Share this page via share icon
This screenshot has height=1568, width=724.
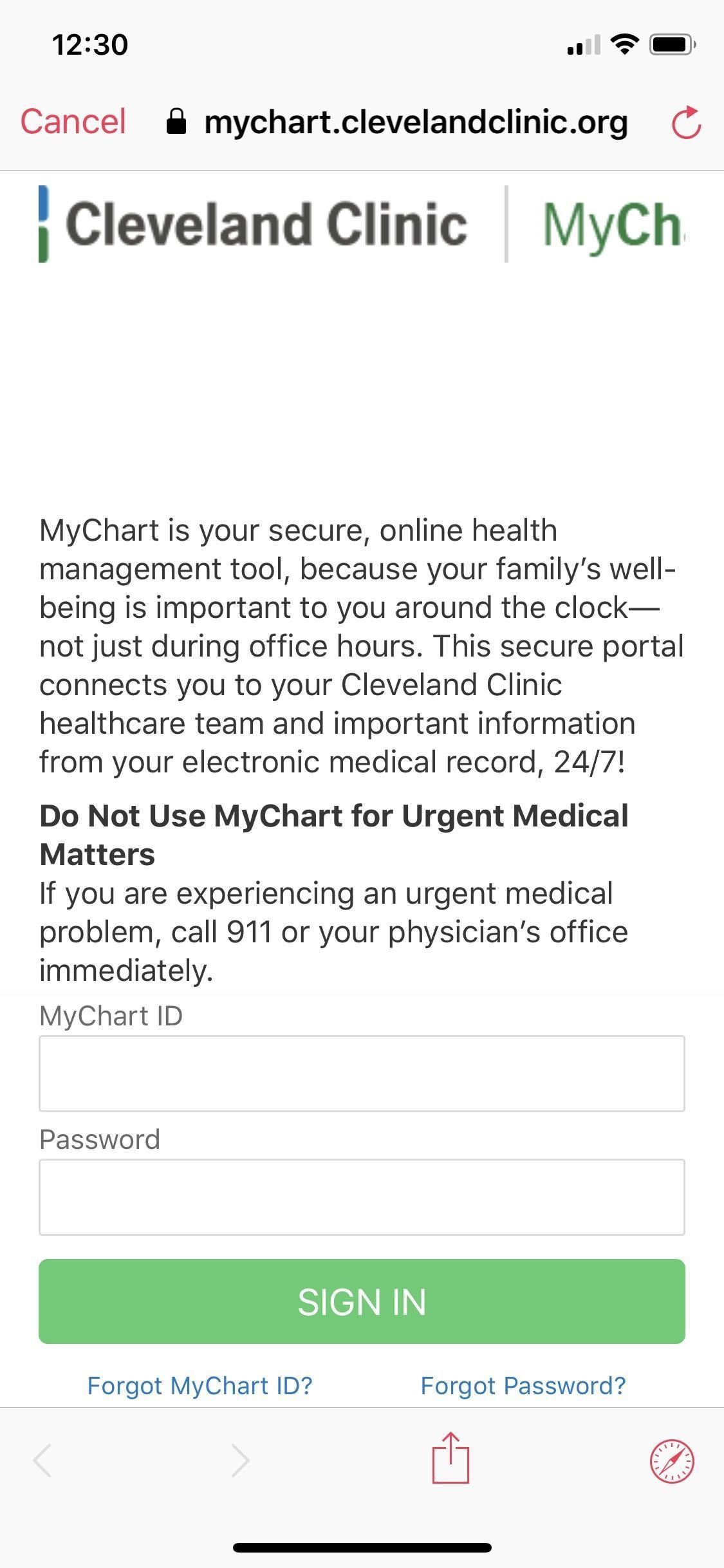point(450,1459)
